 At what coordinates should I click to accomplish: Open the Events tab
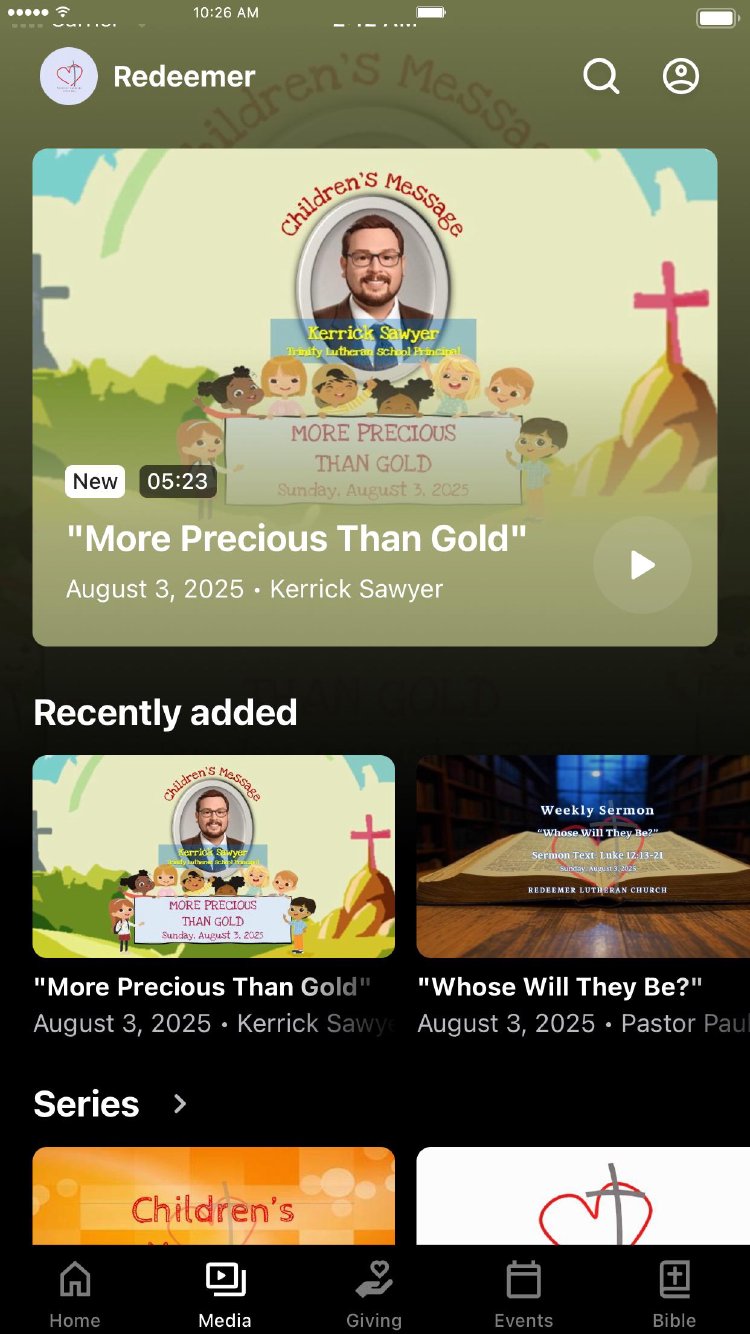click(523, 1293)
